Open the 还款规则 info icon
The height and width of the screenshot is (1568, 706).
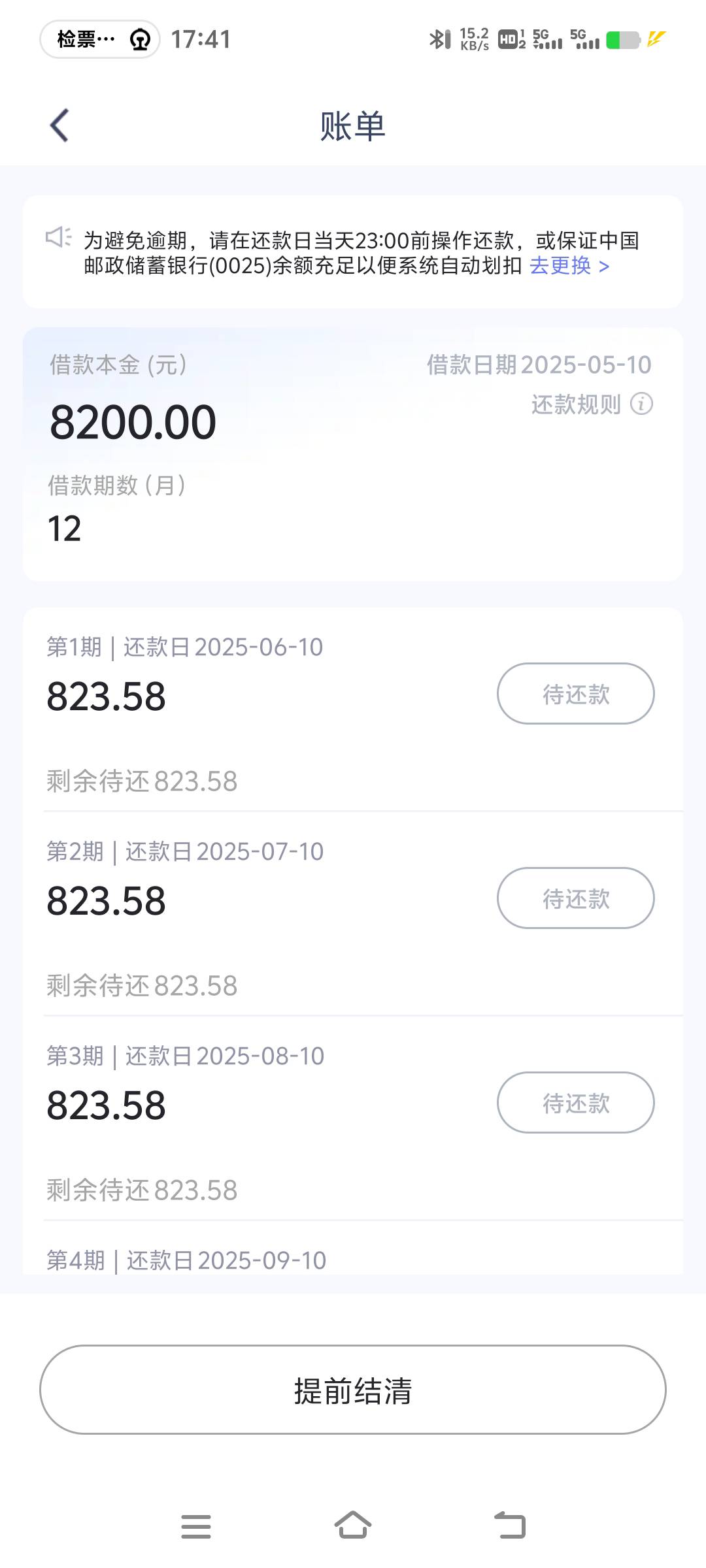tap(641, 404)
